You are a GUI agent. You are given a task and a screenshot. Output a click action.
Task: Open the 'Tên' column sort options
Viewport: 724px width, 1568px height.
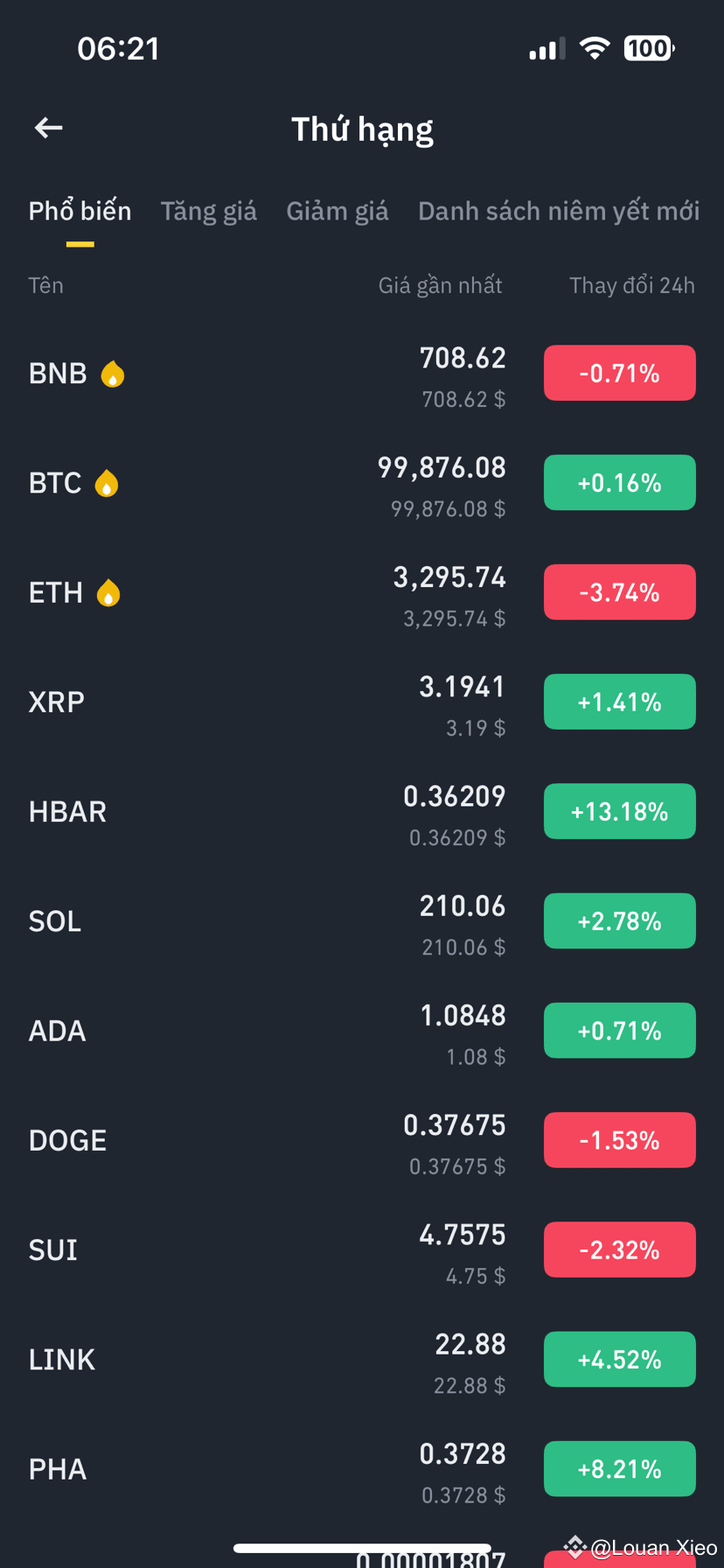(45, 284)
